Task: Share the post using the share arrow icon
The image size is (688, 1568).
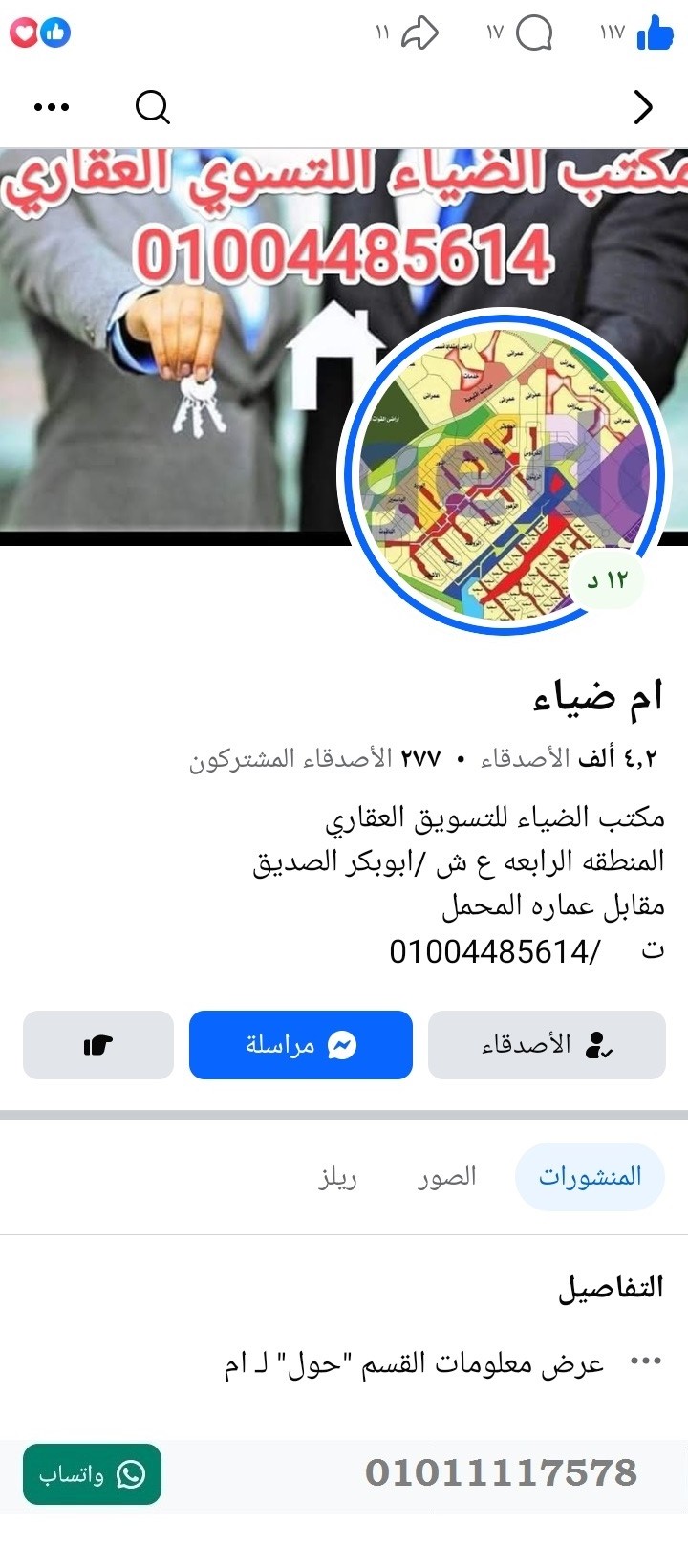Action: (x=420, y=33)
